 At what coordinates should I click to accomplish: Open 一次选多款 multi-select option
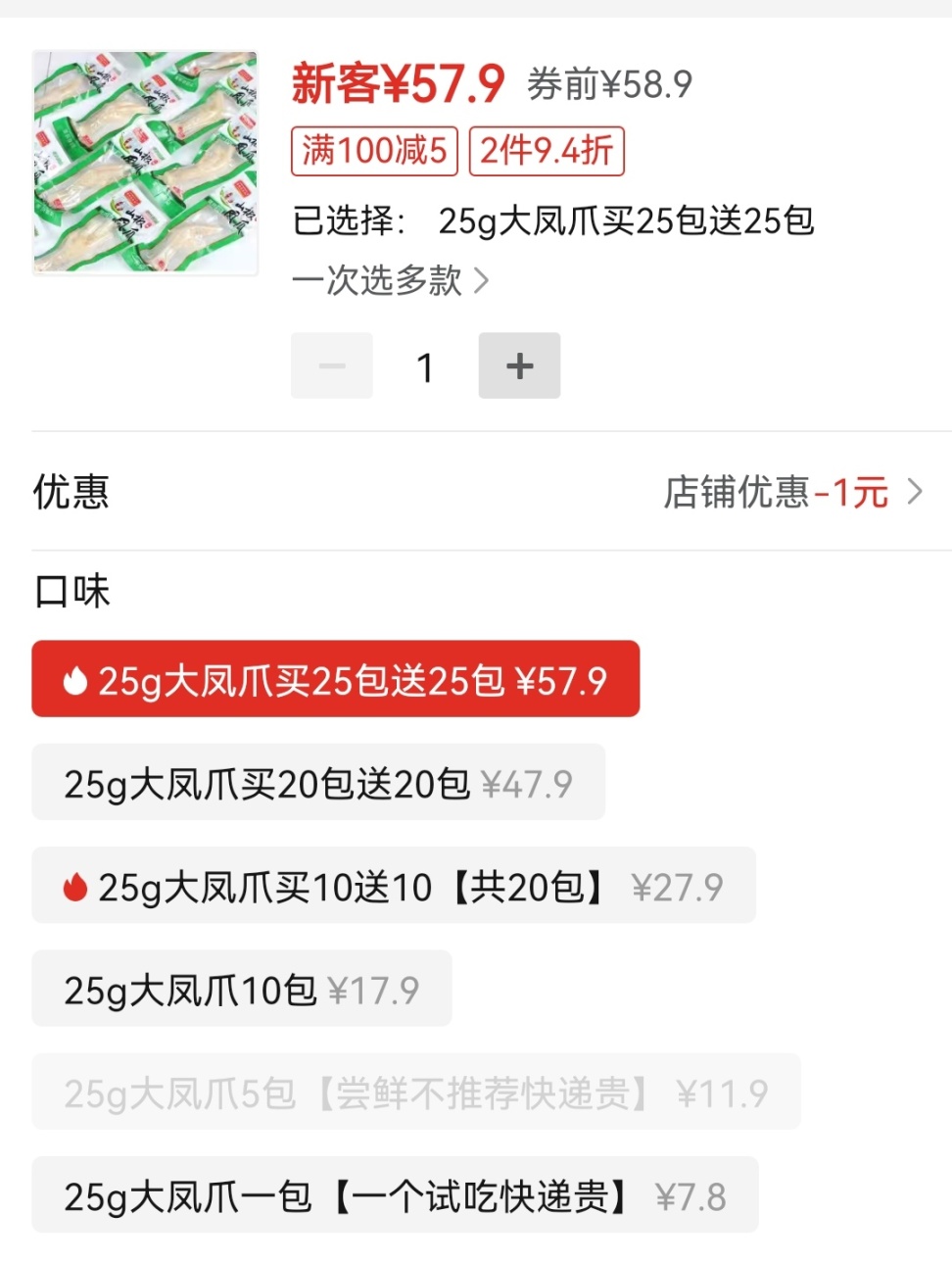tap(390, 281)
